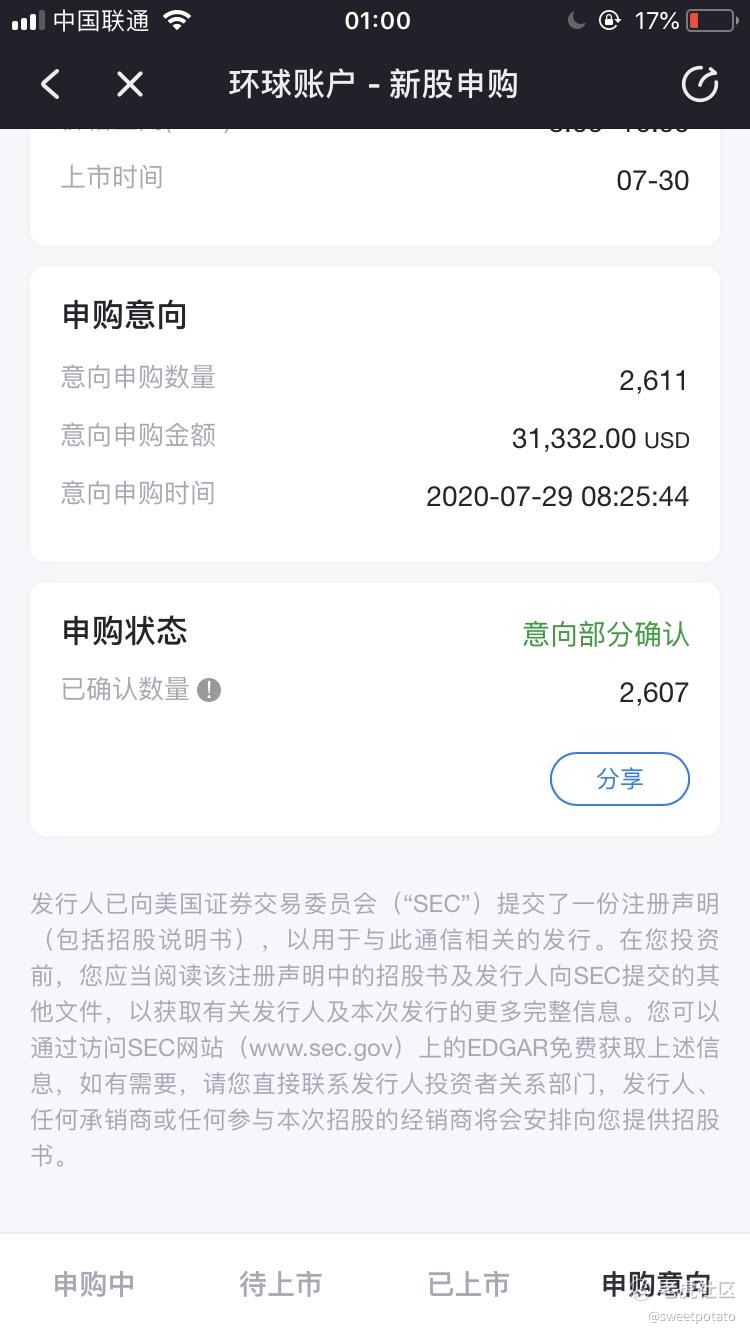Close the page with the X icon

[130, 84]
